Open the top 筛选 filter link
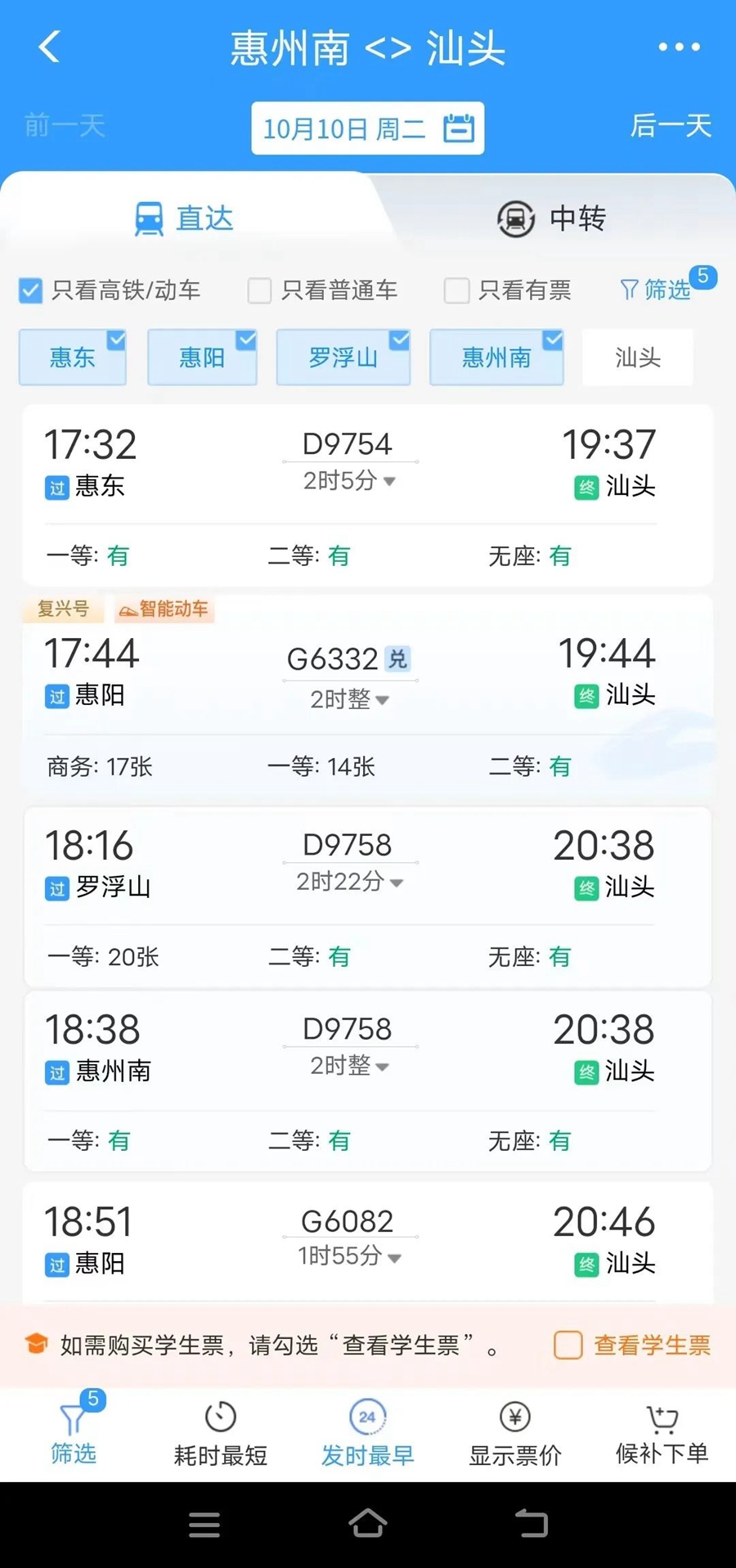736x1568 pixels. [x=656, y=290]
